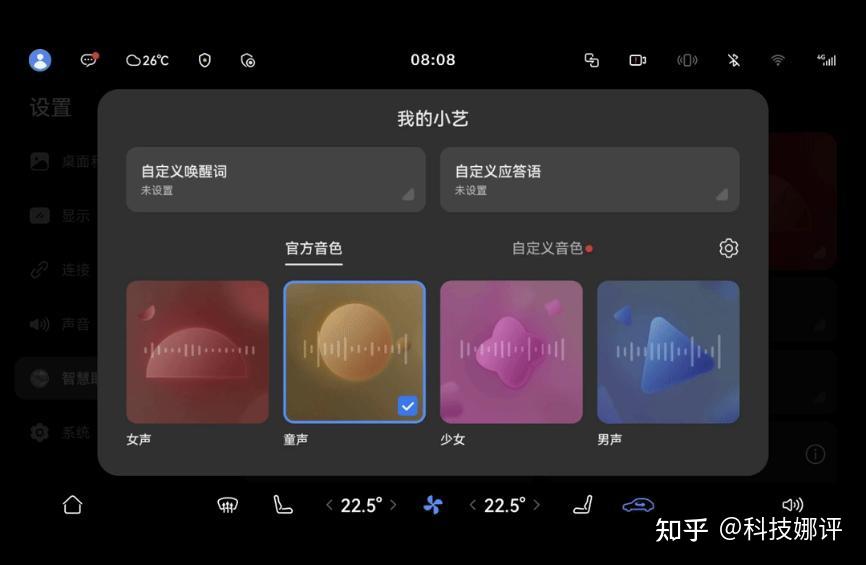Image resolution: width=866 pixels, height=565 pixels.
Task: Open the vehicle controls car icon
Action: [x=638, y=505]
